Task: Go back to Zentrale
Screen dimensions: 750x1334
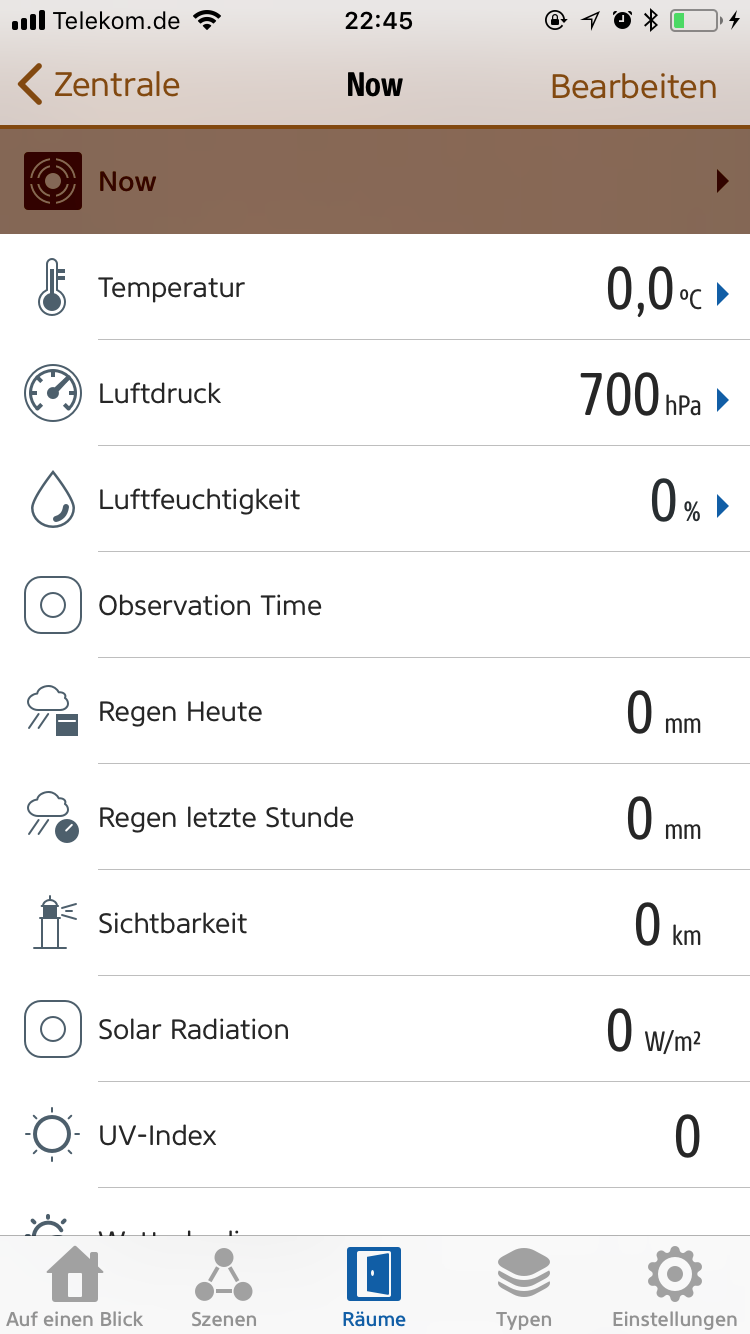Action: click(98, 86)
